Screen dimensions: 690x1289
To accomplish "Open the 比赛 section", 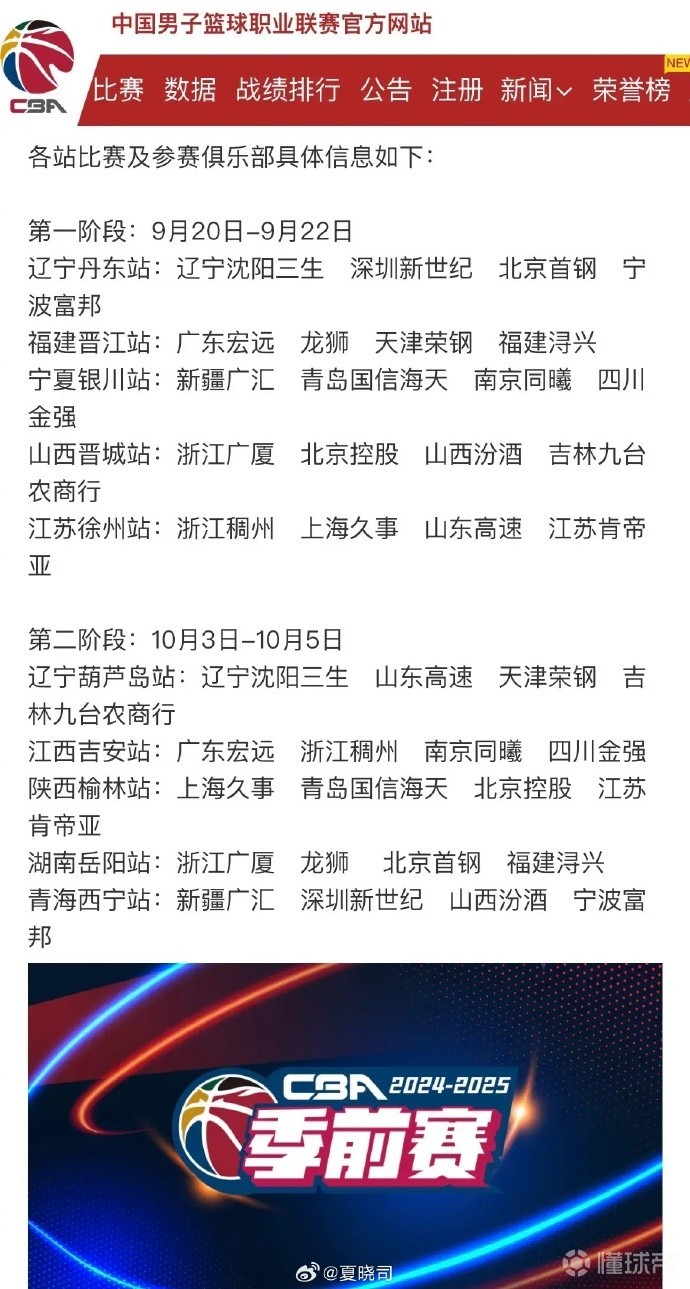I will [x=118, y=90].
